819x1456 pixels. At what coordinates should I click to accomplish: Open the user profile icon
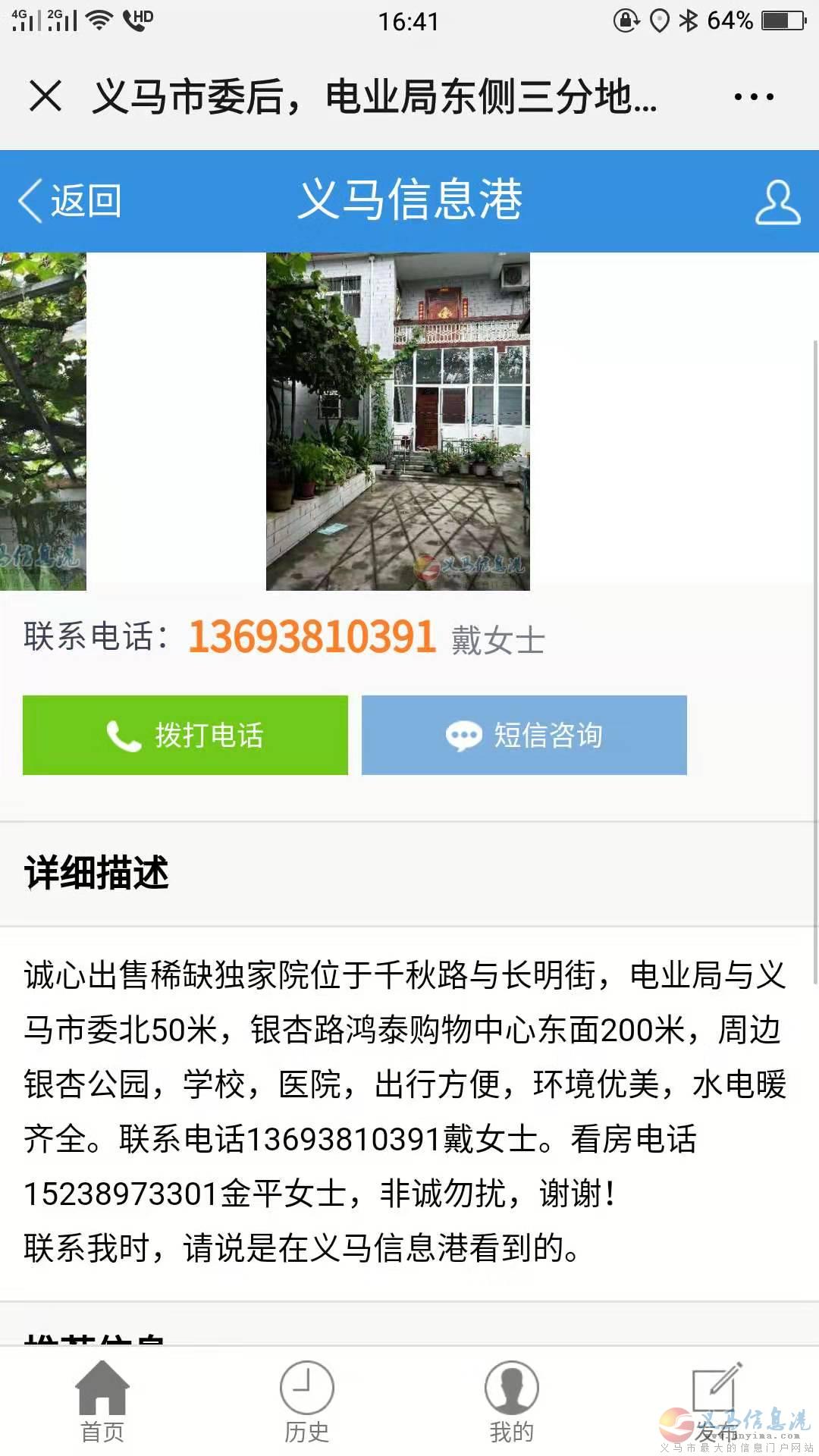click(778, 202)
